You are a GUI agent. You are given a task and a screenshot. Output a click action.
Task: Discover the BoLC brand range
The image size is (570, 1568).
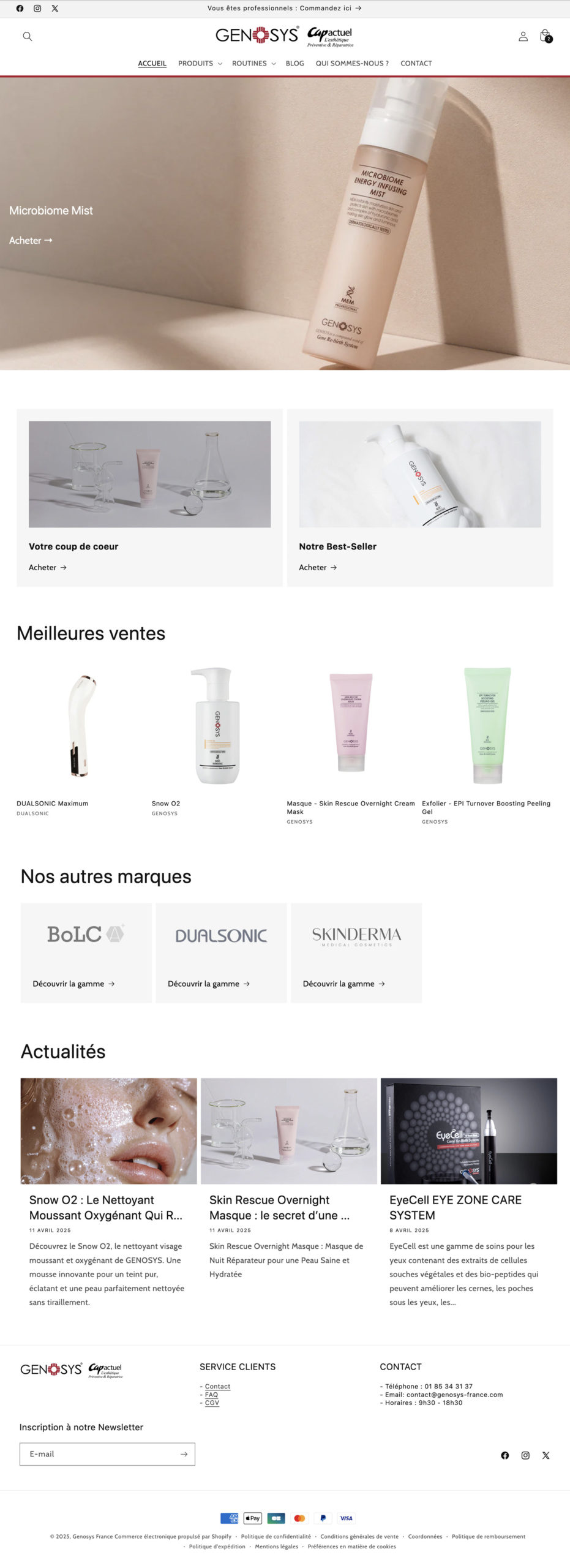[x=73, y=984]
